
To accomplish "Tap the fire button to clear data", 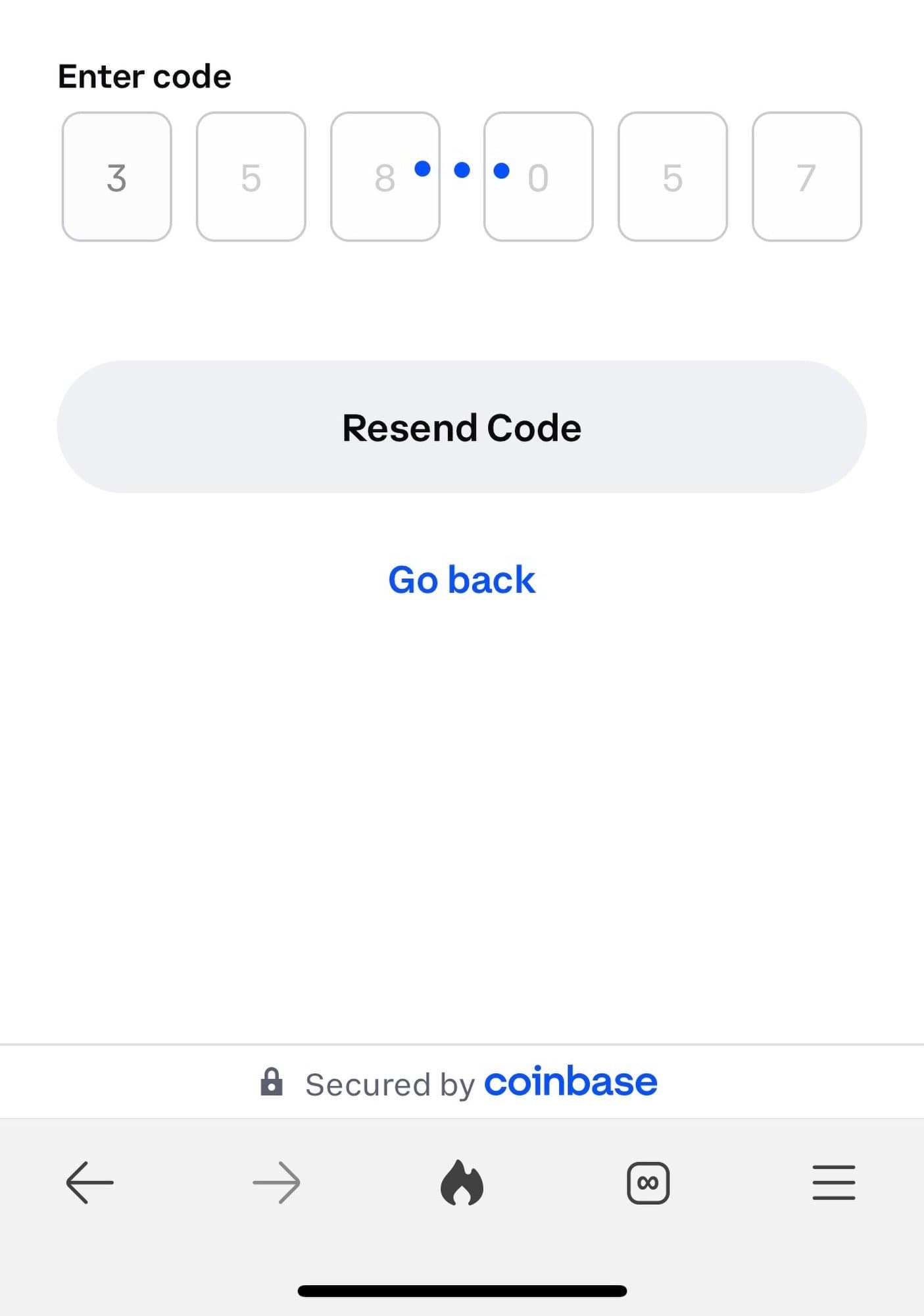I will (x=462, y=1182).
